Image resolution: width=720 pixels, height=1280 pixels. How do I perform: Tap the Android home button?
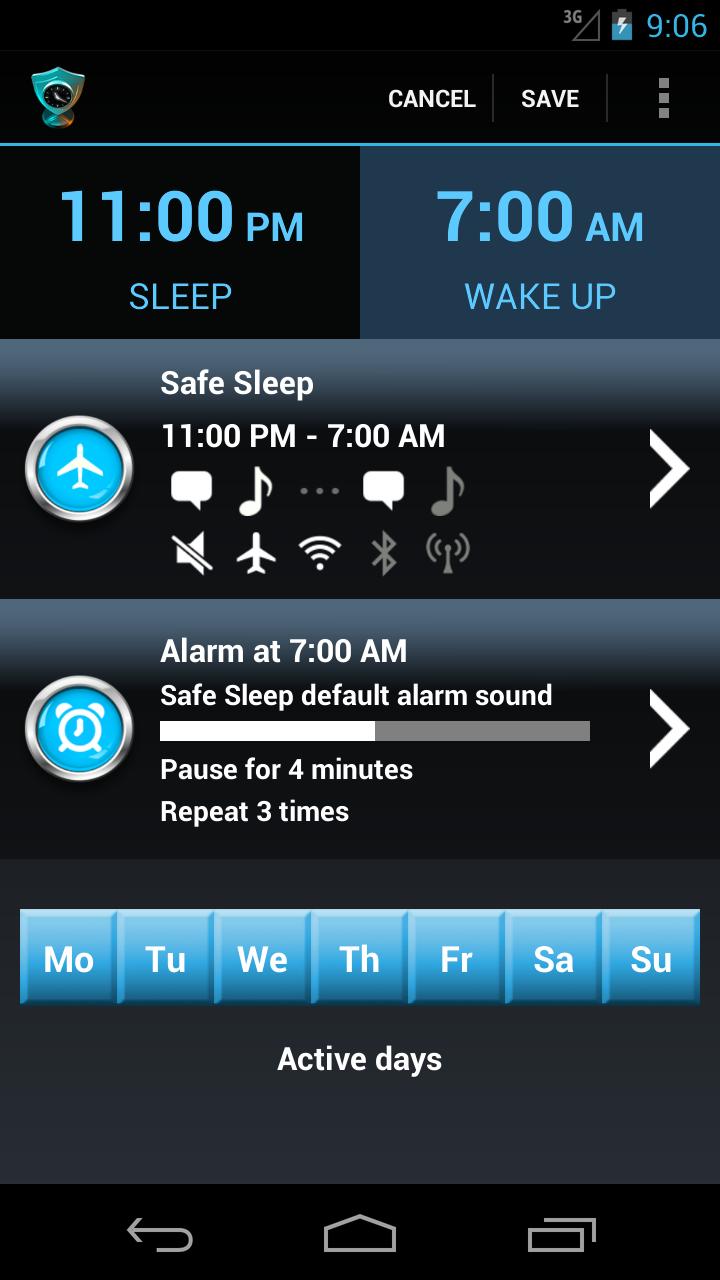click(359, 1235)
